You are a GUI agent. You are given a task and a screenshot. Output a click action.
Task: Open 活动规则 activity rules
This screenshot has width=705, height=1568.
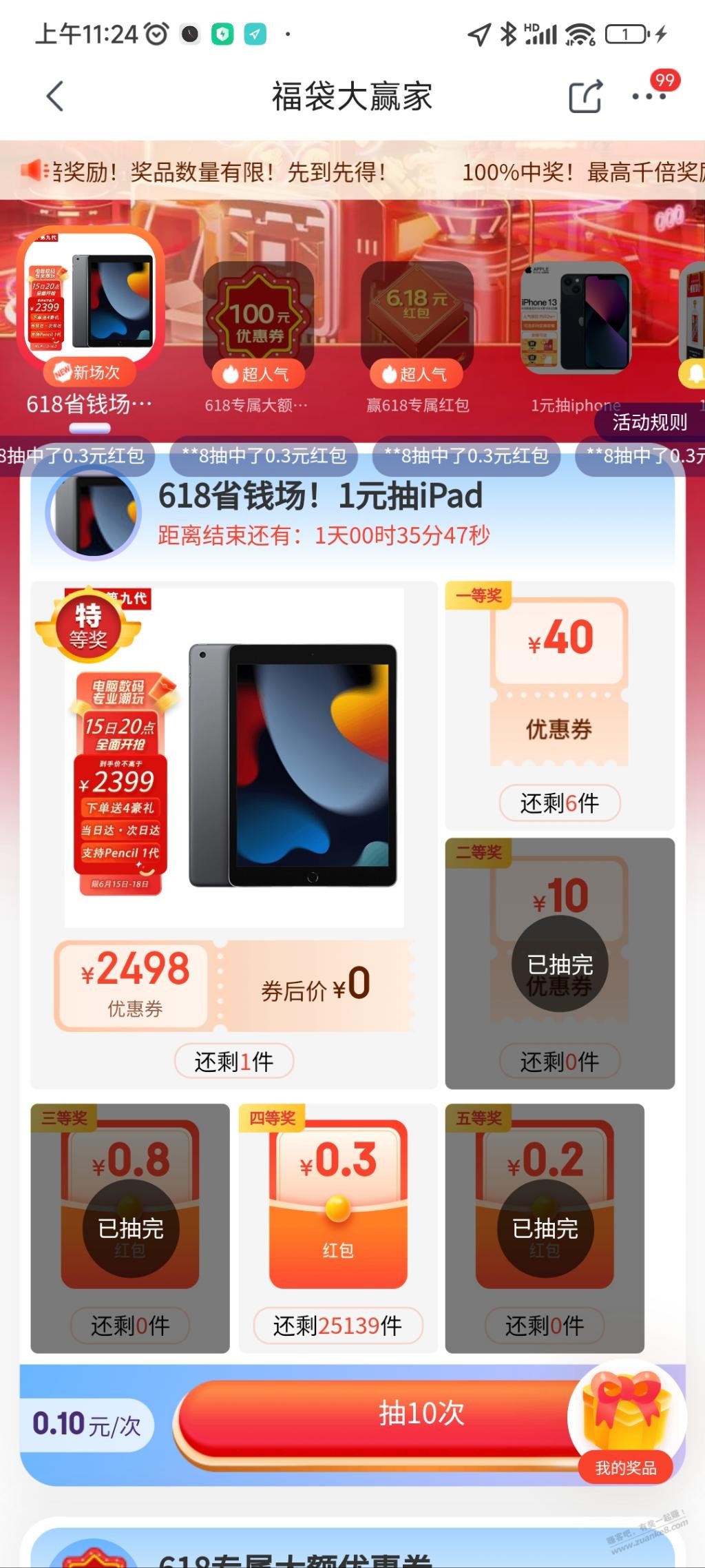coord(649,422)
